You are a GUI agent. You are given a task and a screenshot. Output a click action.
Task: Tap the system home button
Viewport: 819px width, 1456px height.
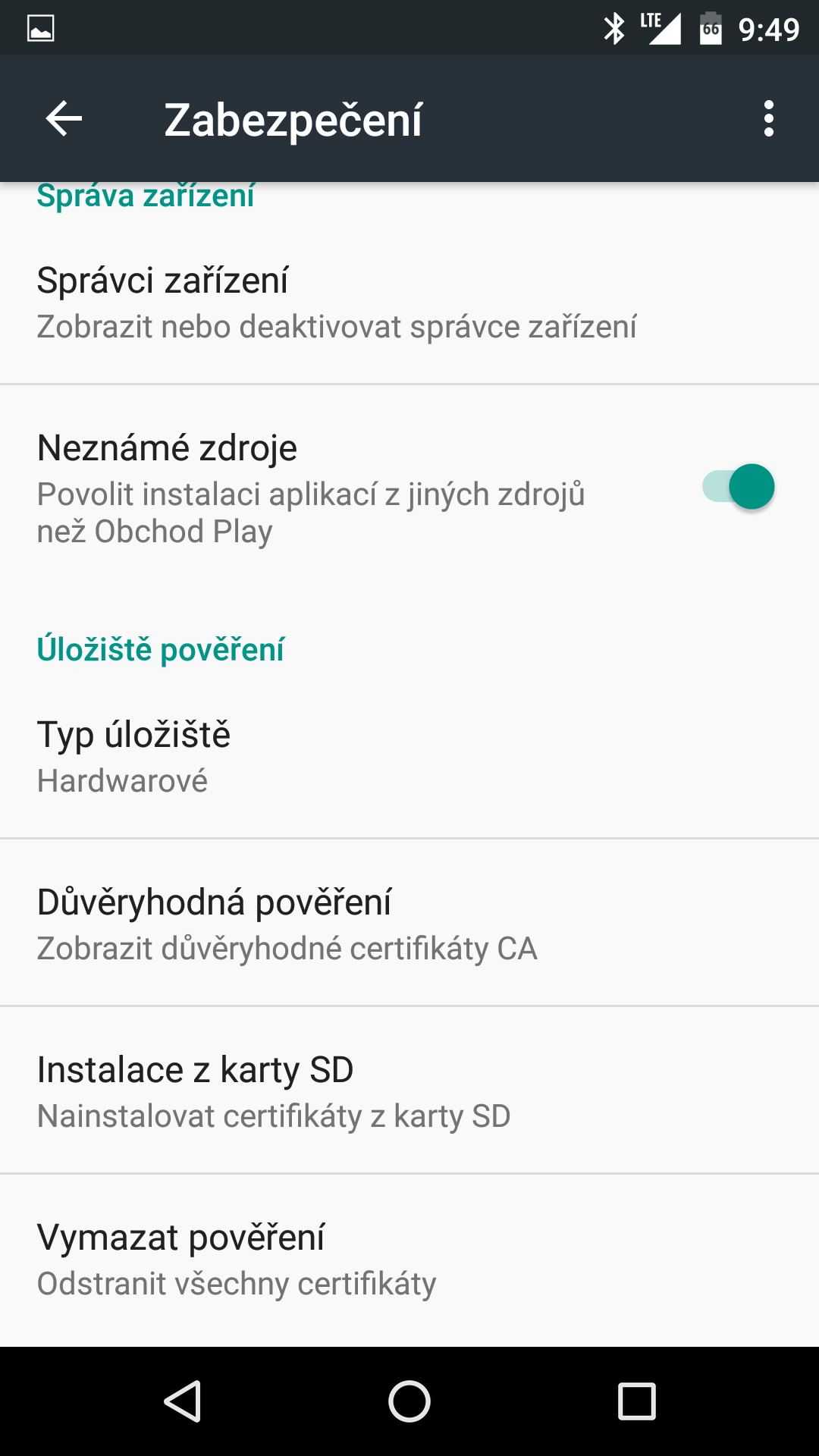(x=409, y=1401)
